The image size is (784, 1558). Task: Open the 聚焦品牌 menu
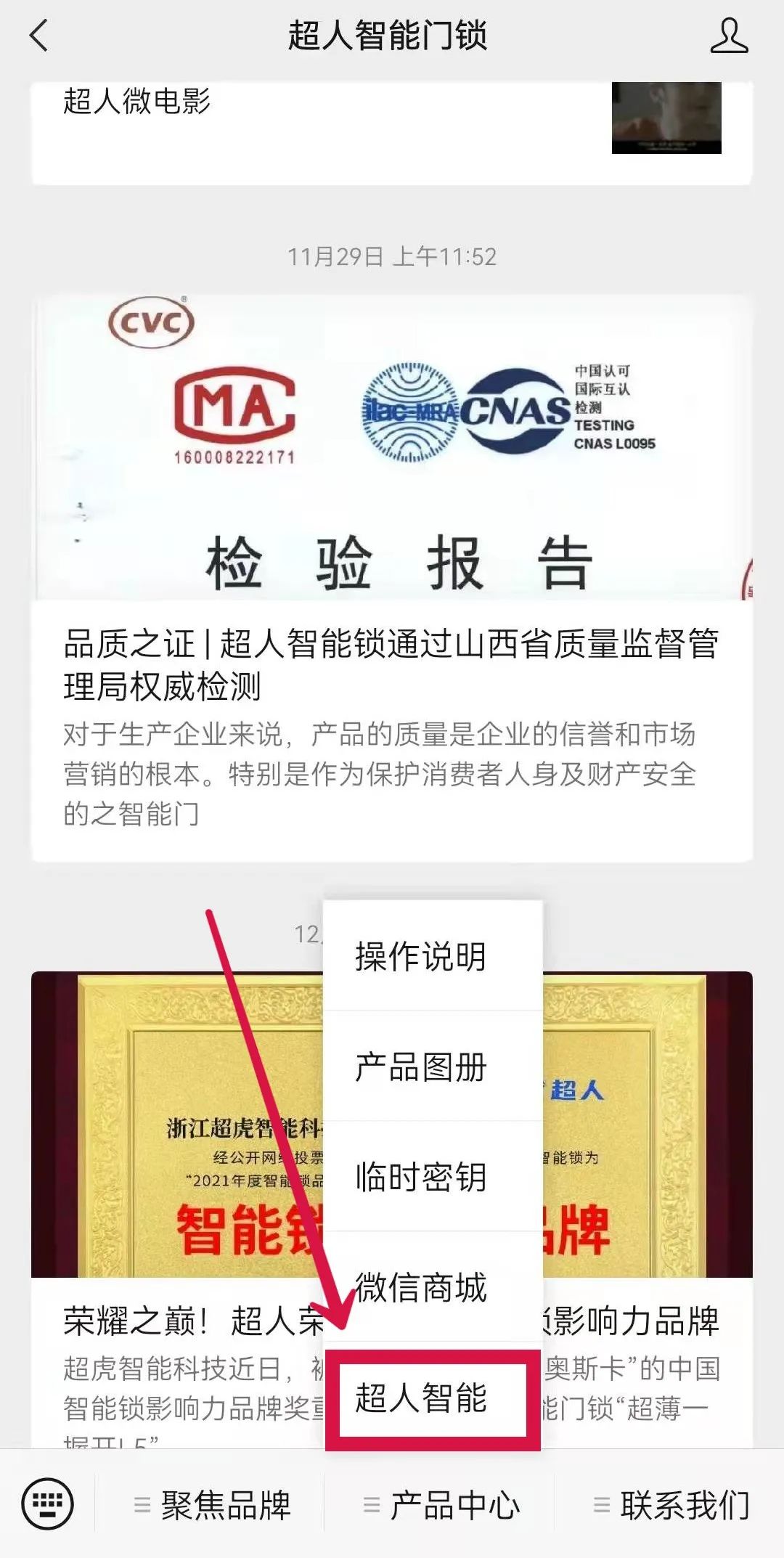click(212, 1505)
